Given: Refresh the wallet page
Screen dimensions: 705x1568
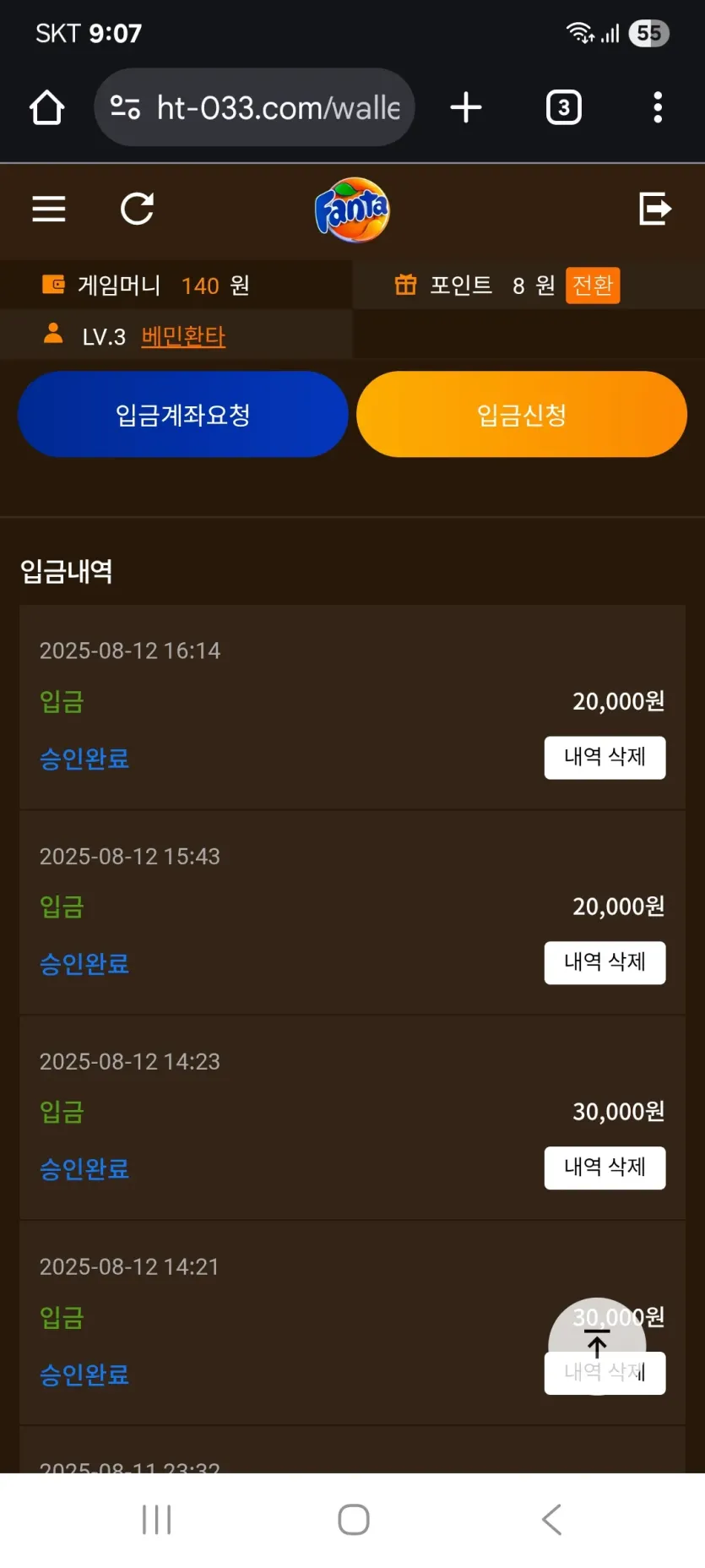Looking at the screenshot, I should pyautogui.click(x=137, y=209).
